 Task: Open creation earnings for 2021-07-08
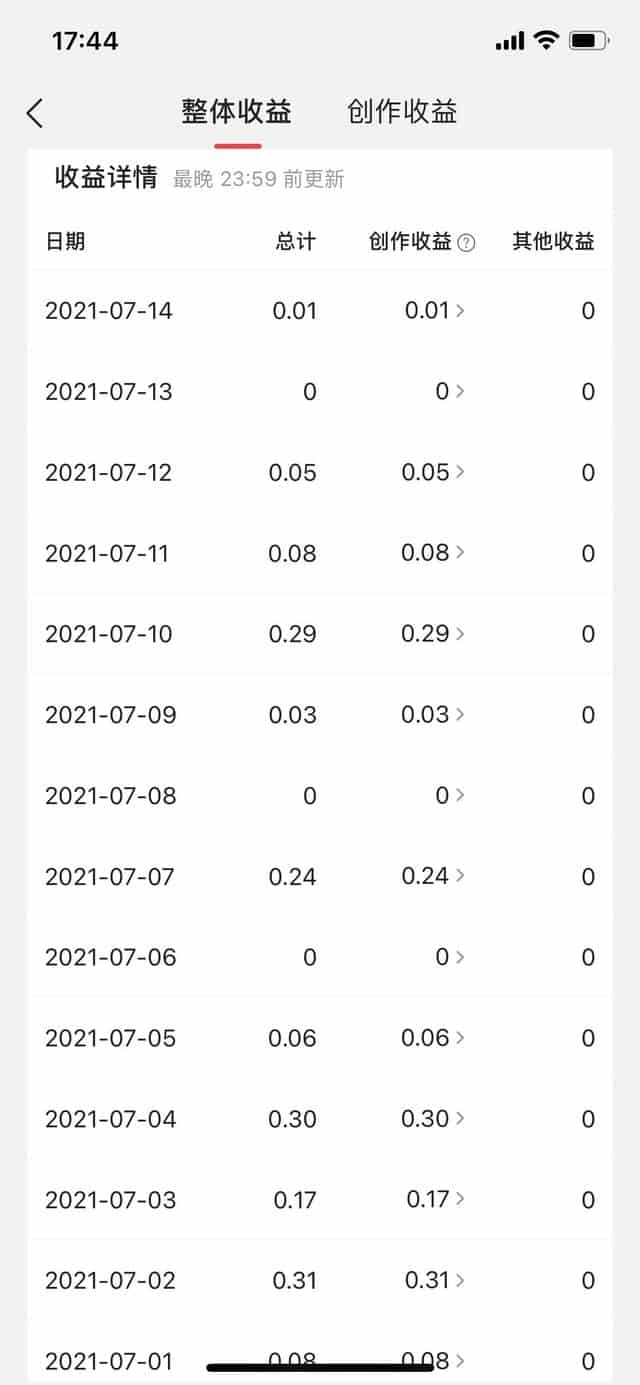[x=449, y=796]
